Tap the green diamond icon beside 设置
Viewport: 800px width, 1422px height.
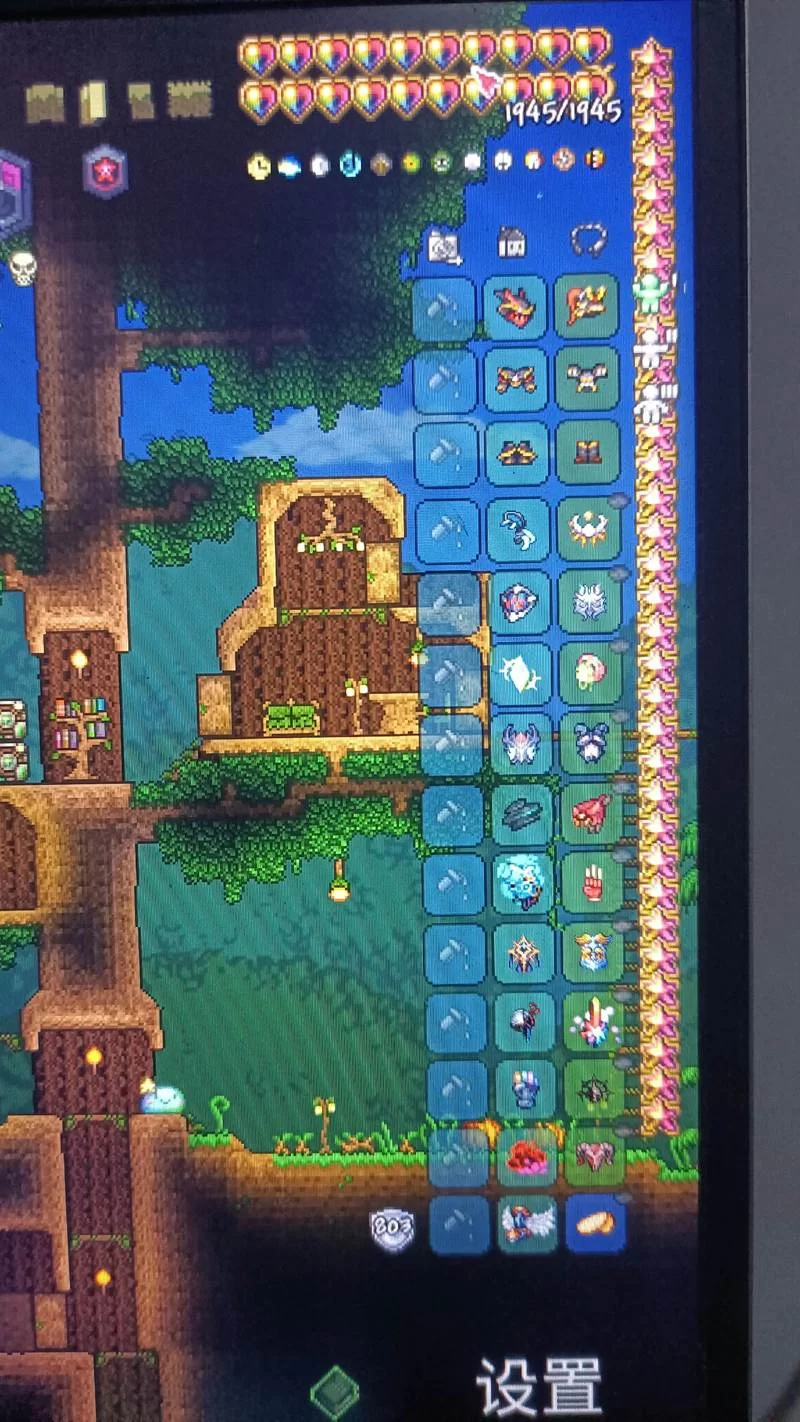(x=333, y=1390)
